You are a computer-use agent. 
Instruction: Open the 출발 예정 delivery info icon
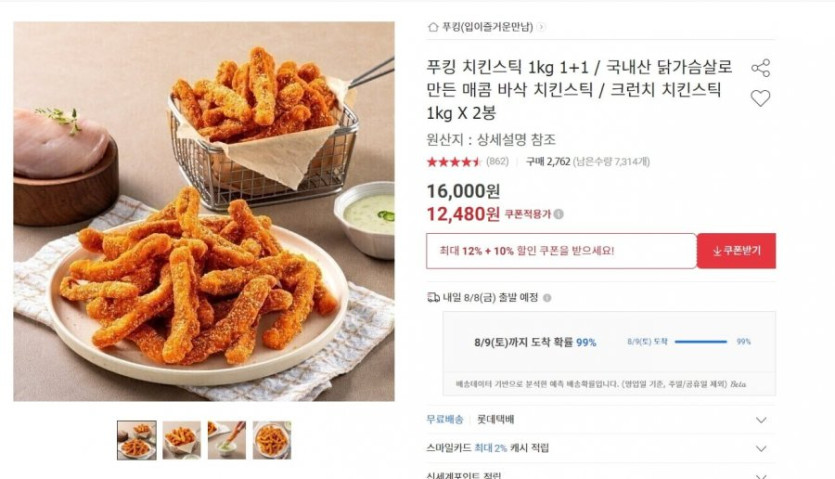point(547,298)
